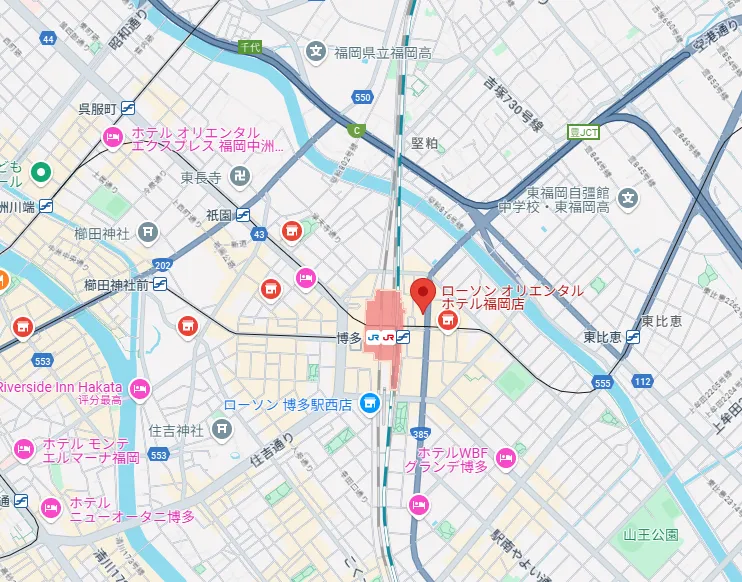The width and height of the screenshot is (742, 582).
Task: Open the 櫛田神社前 subway station marker
Action: click(160, 284)
